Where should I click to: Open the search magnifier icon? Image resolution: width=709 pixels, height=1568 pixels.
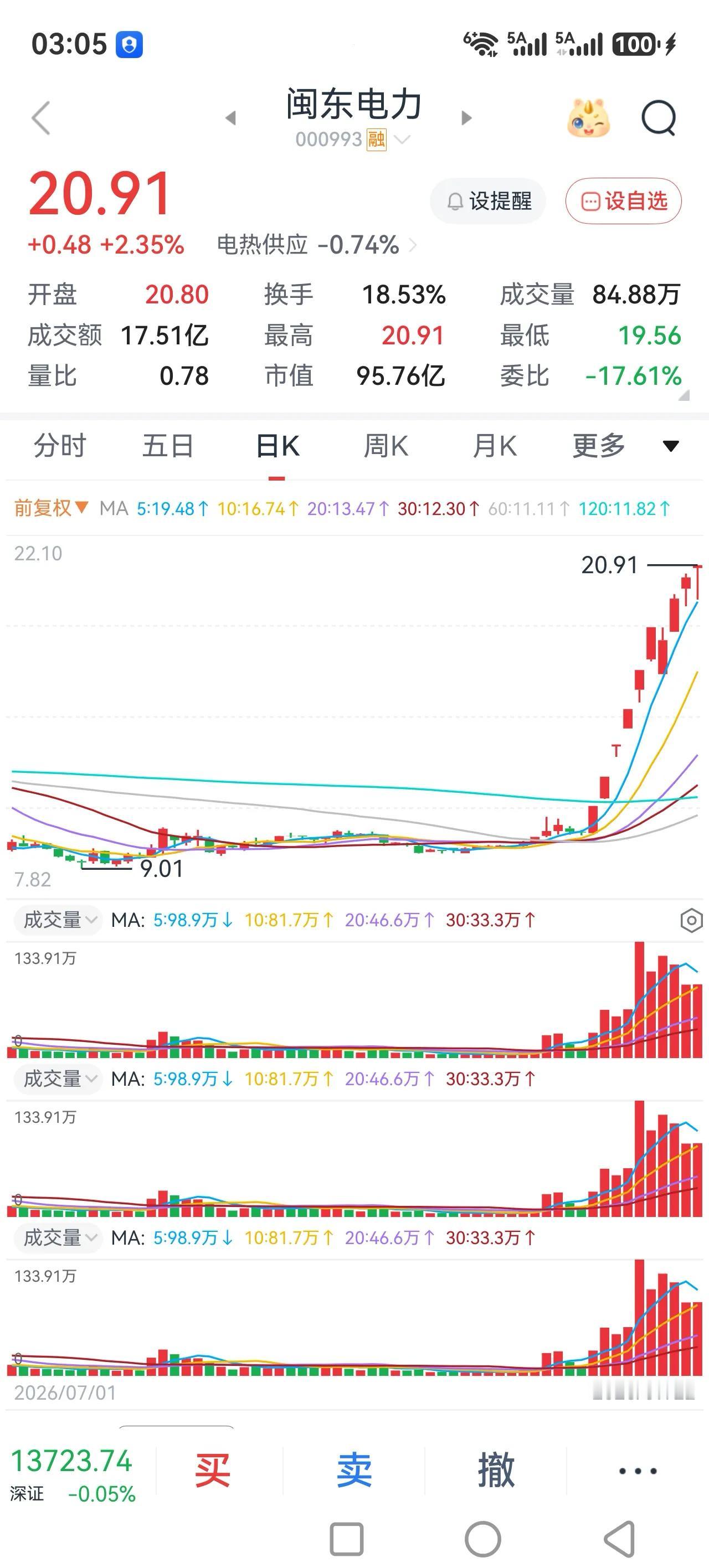click(x=659, y=118)
